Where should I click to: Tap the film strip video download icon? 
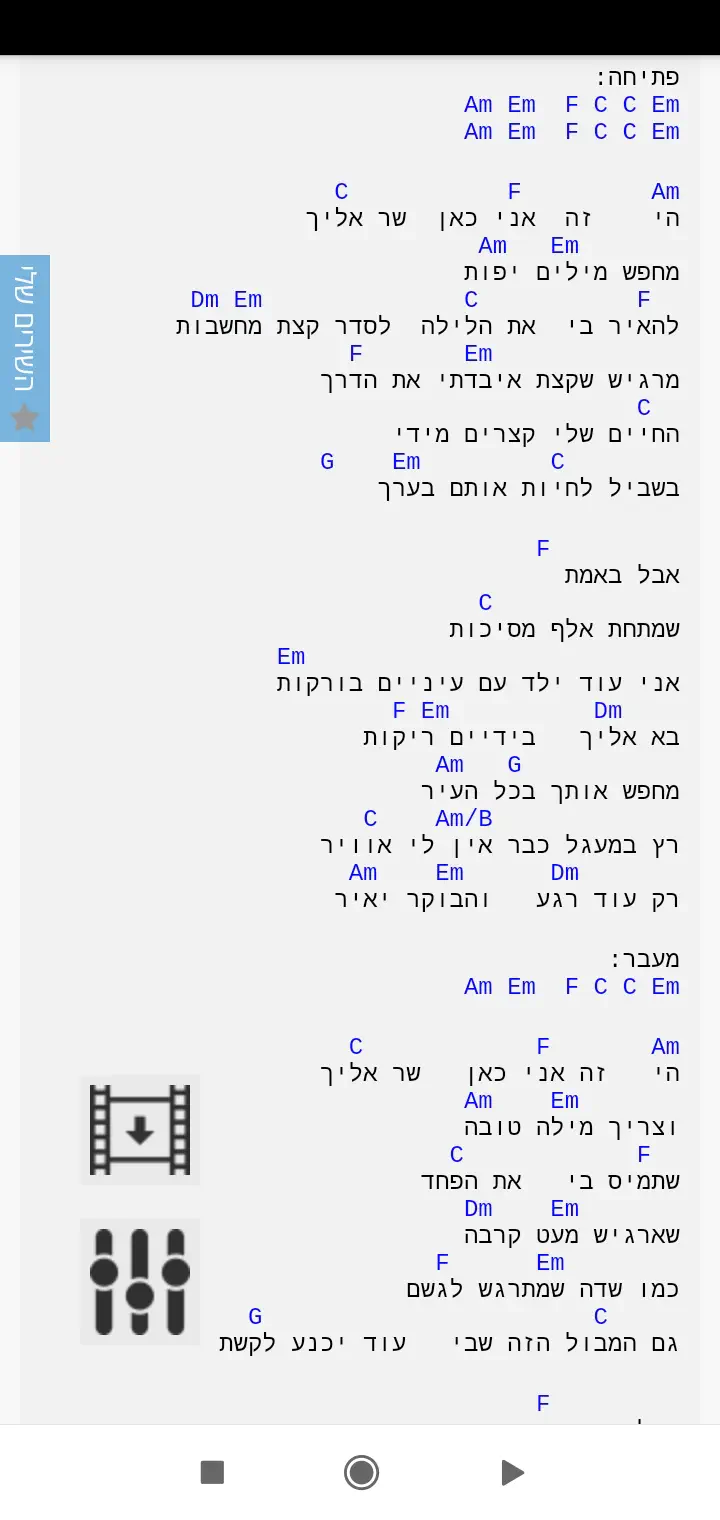[140, 1130]
